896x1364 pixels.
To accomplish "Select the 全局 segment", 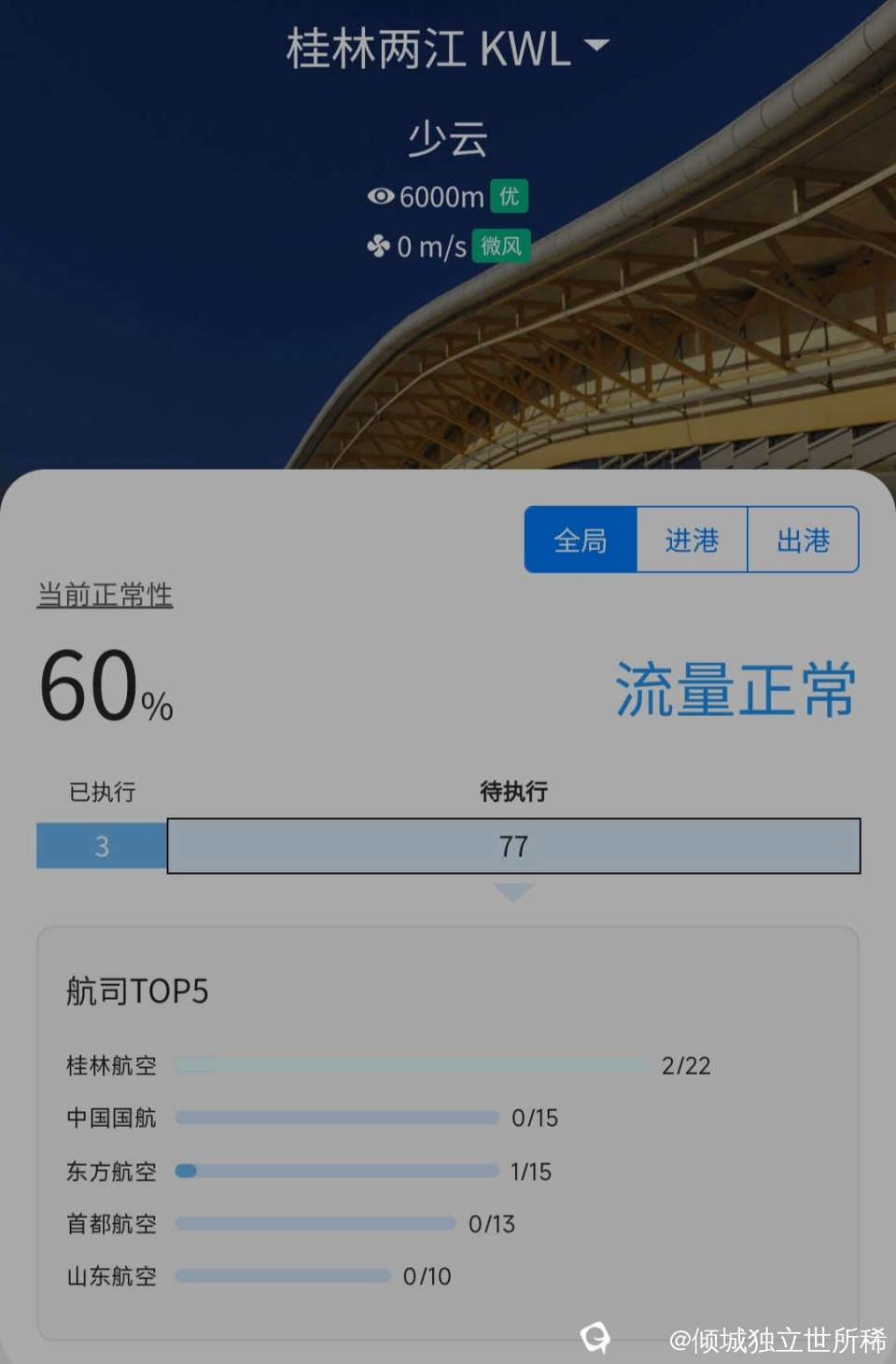I will point(581,540).
